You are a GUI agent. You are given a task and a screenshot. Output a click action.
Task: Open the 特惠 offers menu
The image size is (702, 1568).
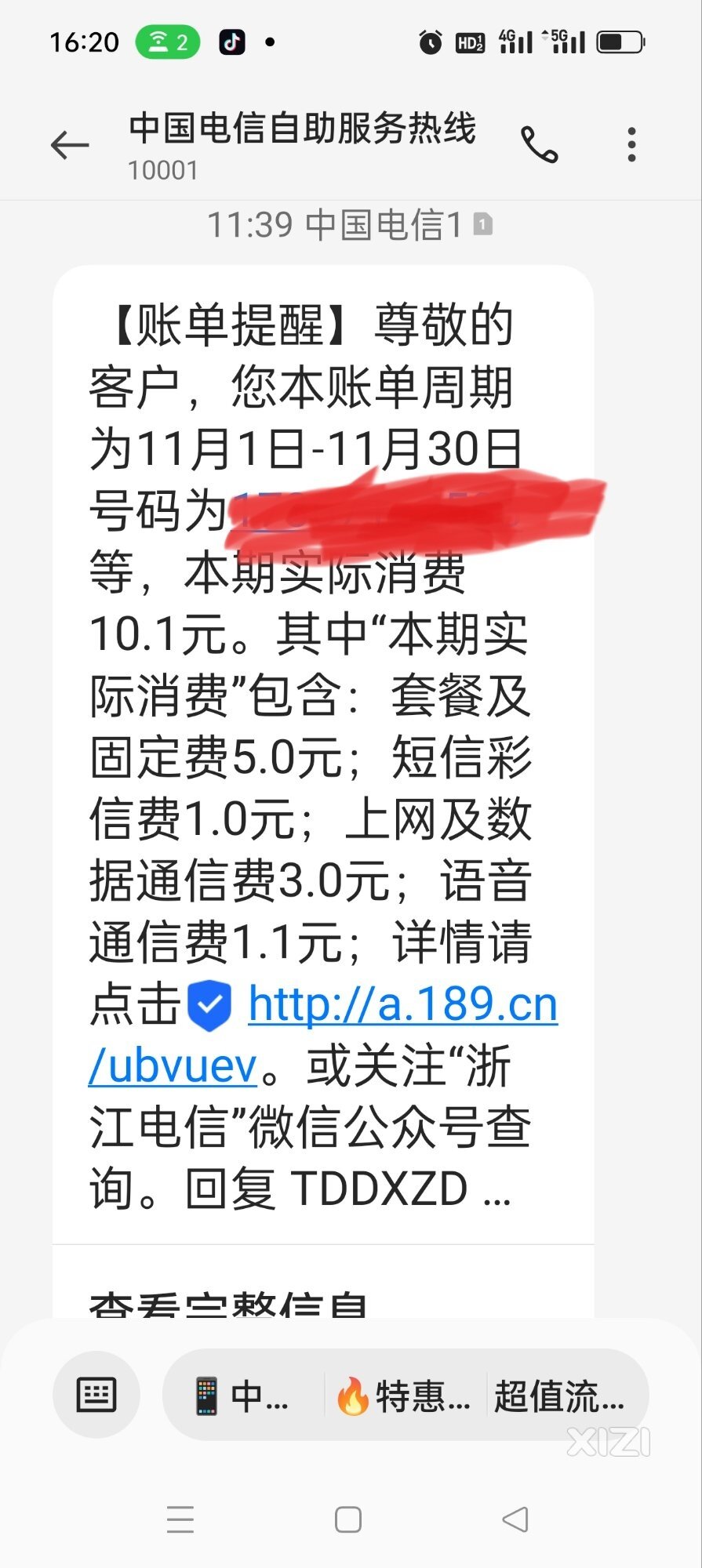[x=405, y=1396]
